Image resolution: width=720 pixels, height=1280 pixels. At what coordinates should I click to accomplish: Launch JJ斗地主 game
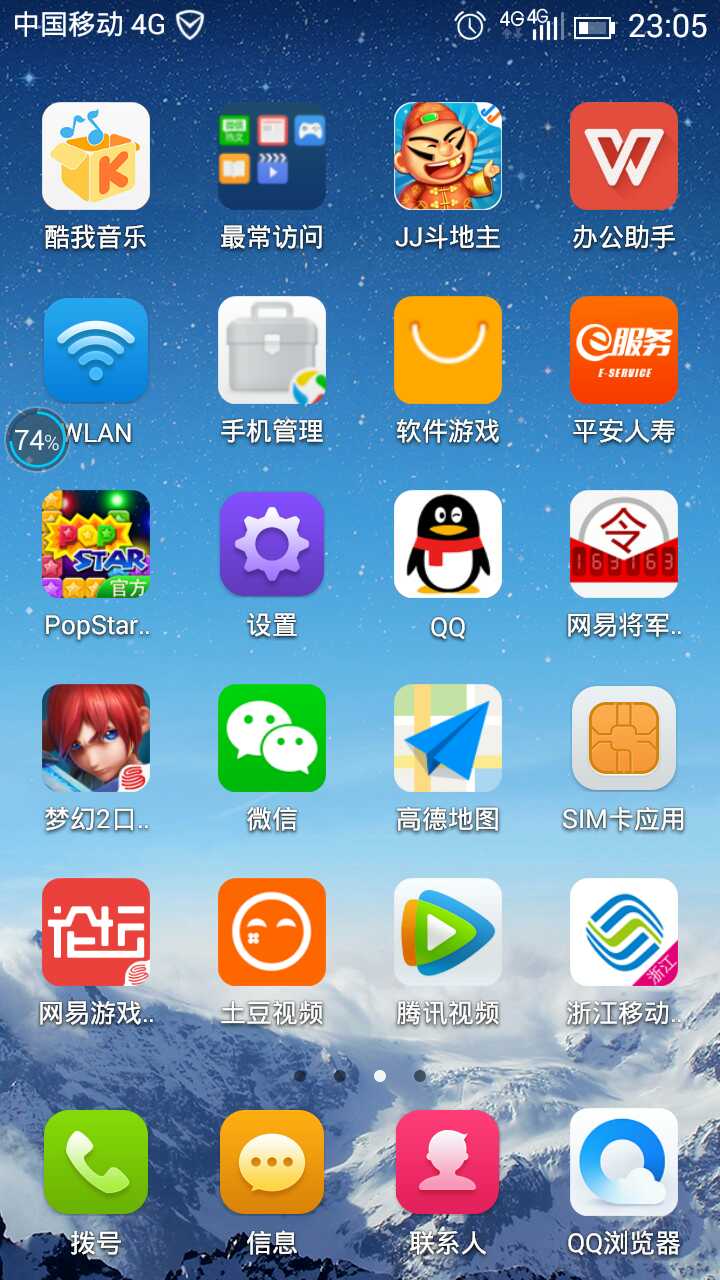tap(448, 156)
